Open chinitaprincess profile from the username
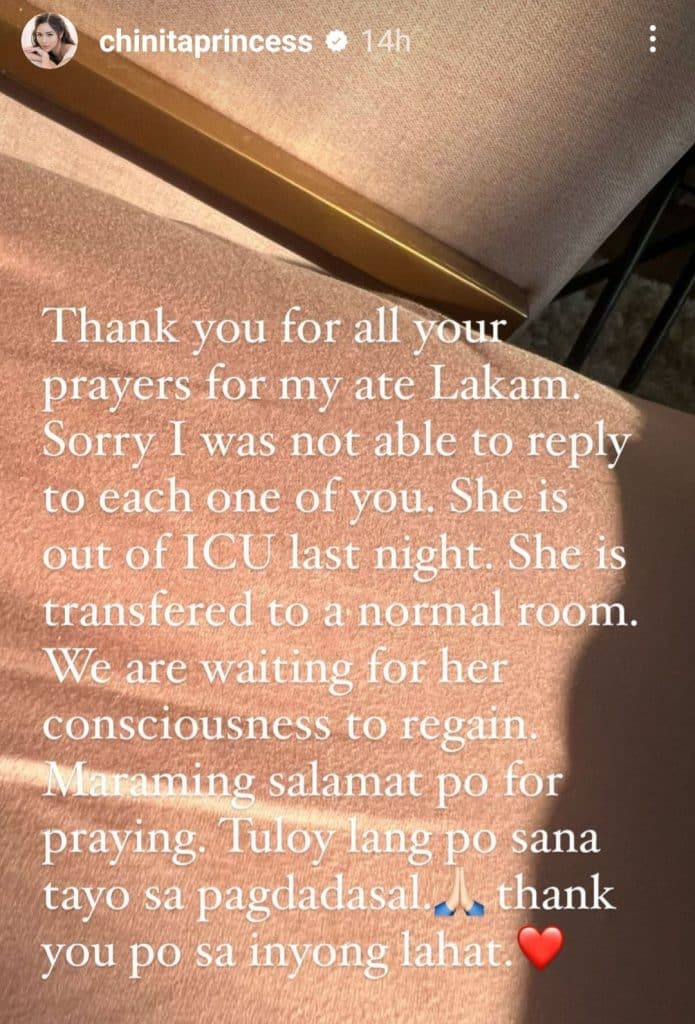695x1024 pixels. 204,42
